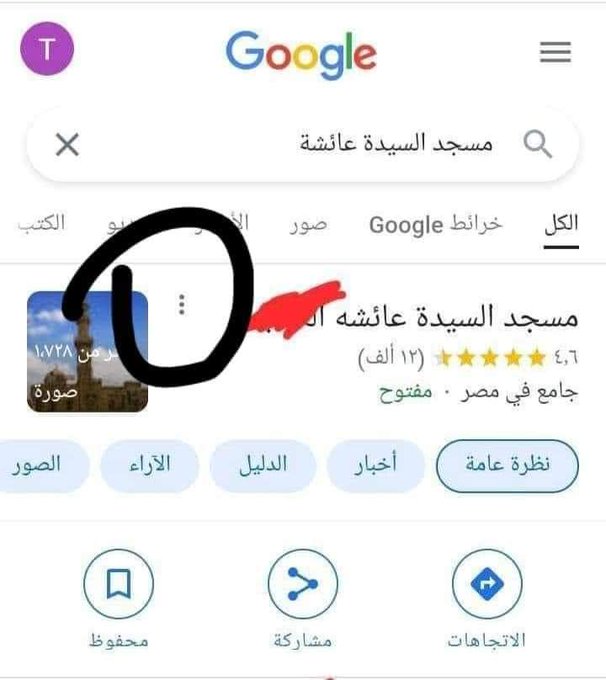This screenshot has width=606, height=680.
Task: Open the three-dot overflow menu for the mosque
Action: (x=181, y=305)
